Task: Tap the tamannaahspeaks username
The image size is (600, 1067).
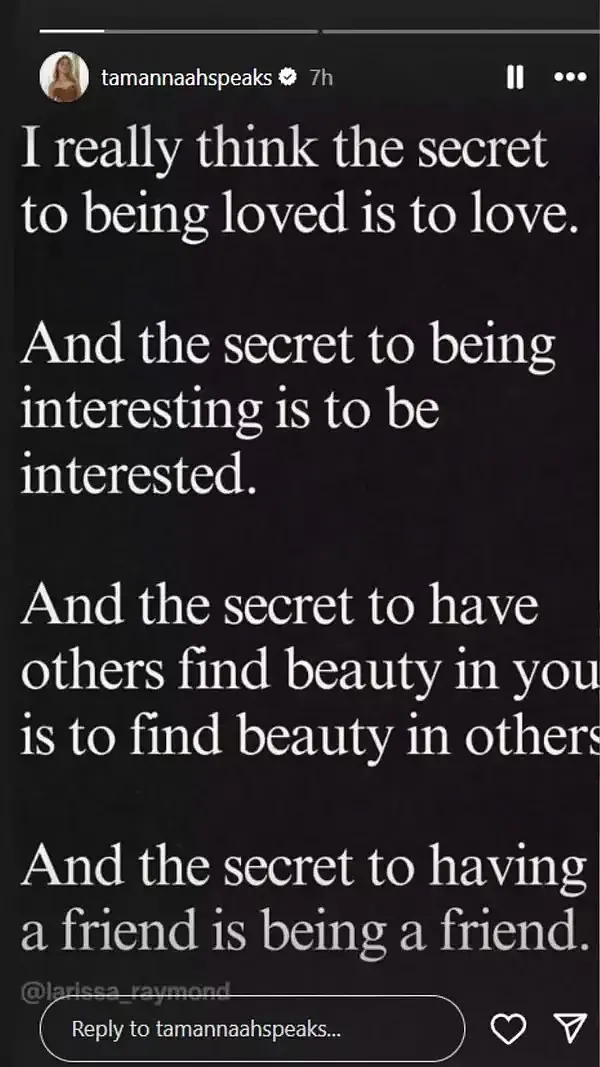Action: [186, 78]
